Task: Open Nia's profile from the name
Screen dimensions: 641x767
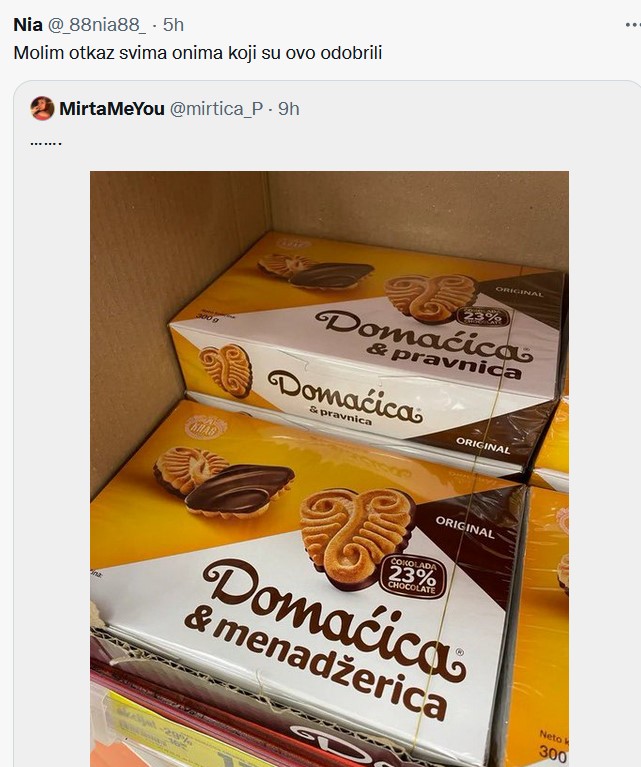Action: (x=28, y=24)
